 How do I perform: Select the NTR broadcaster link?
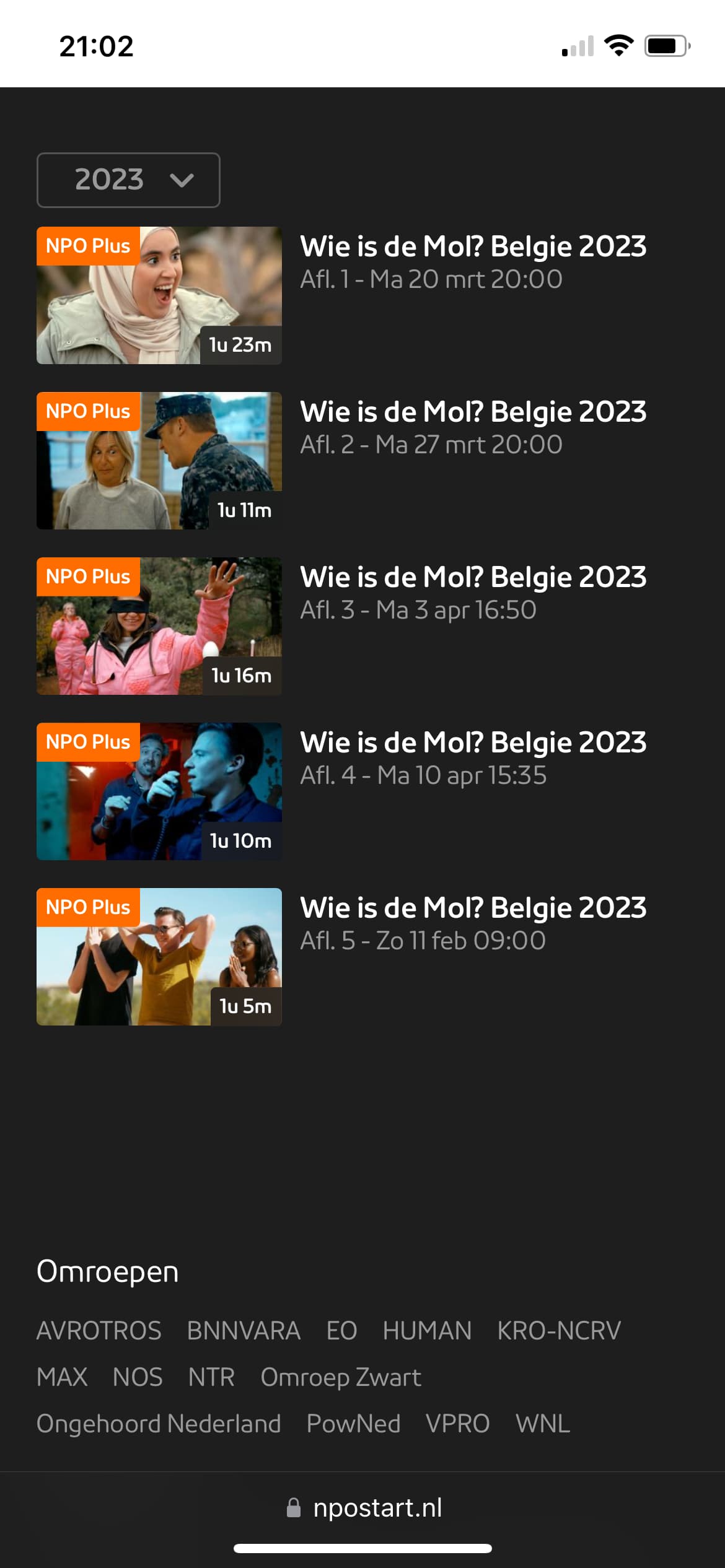click(x=211, y=1377)
